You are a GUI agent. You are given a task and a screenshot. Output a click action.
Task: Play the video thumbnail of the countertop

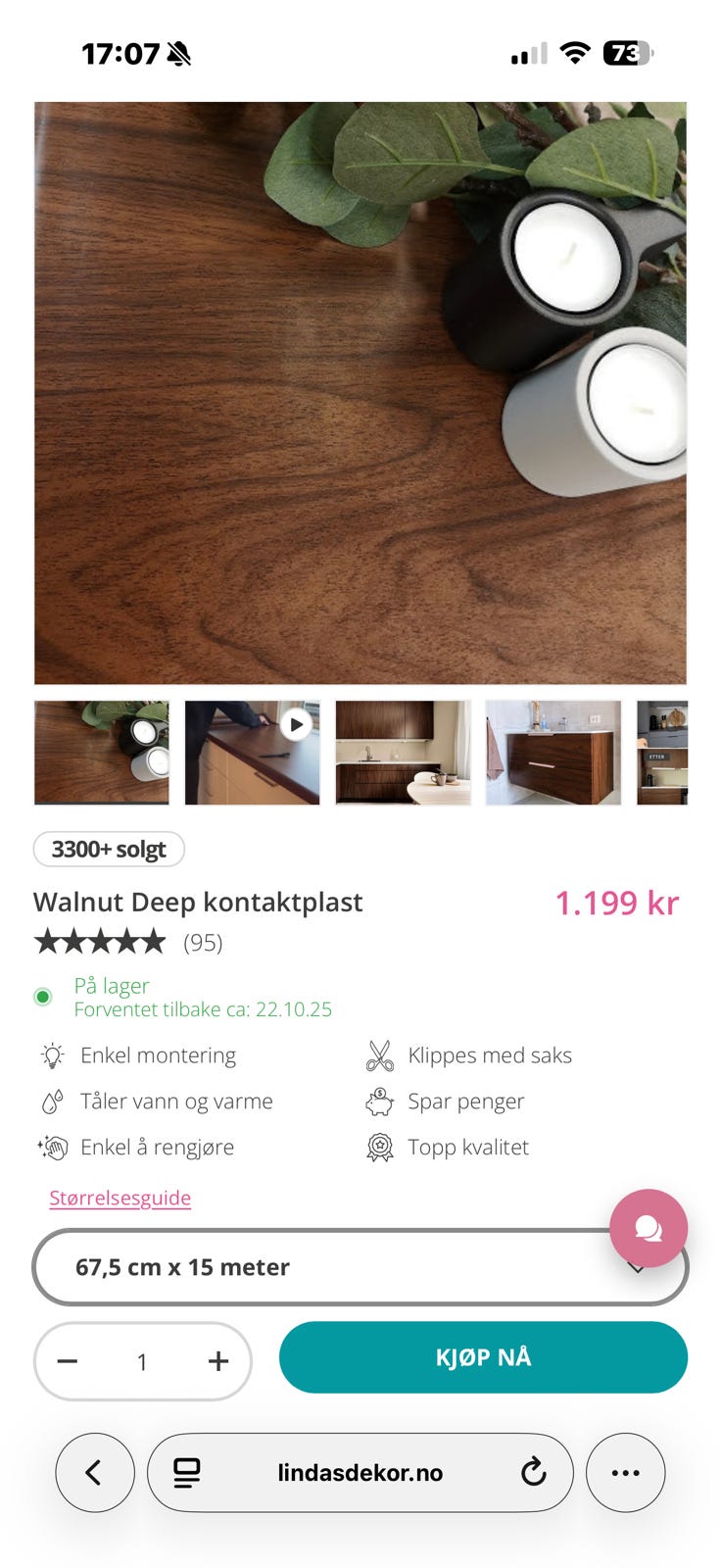coord(296,725)
